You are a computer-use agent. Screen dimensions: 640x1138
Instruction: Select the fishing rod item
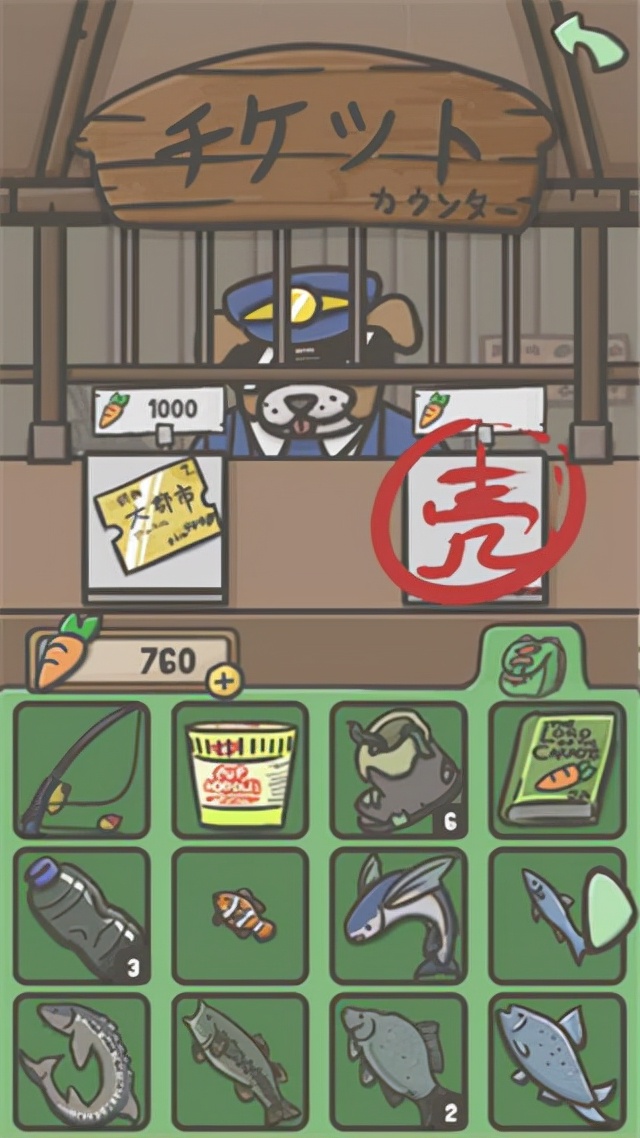82,770
